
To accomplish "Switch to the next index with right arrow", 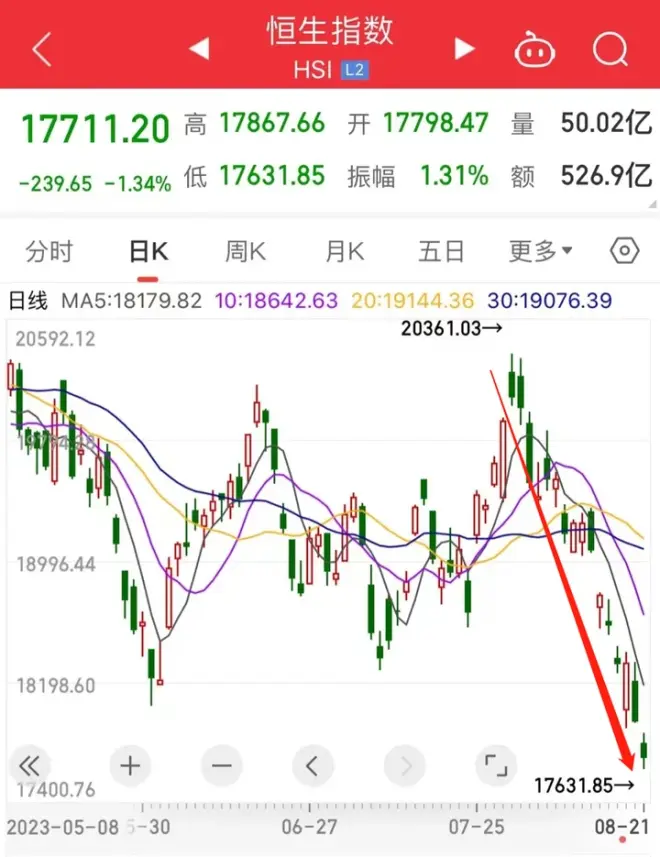I will 464,48.
